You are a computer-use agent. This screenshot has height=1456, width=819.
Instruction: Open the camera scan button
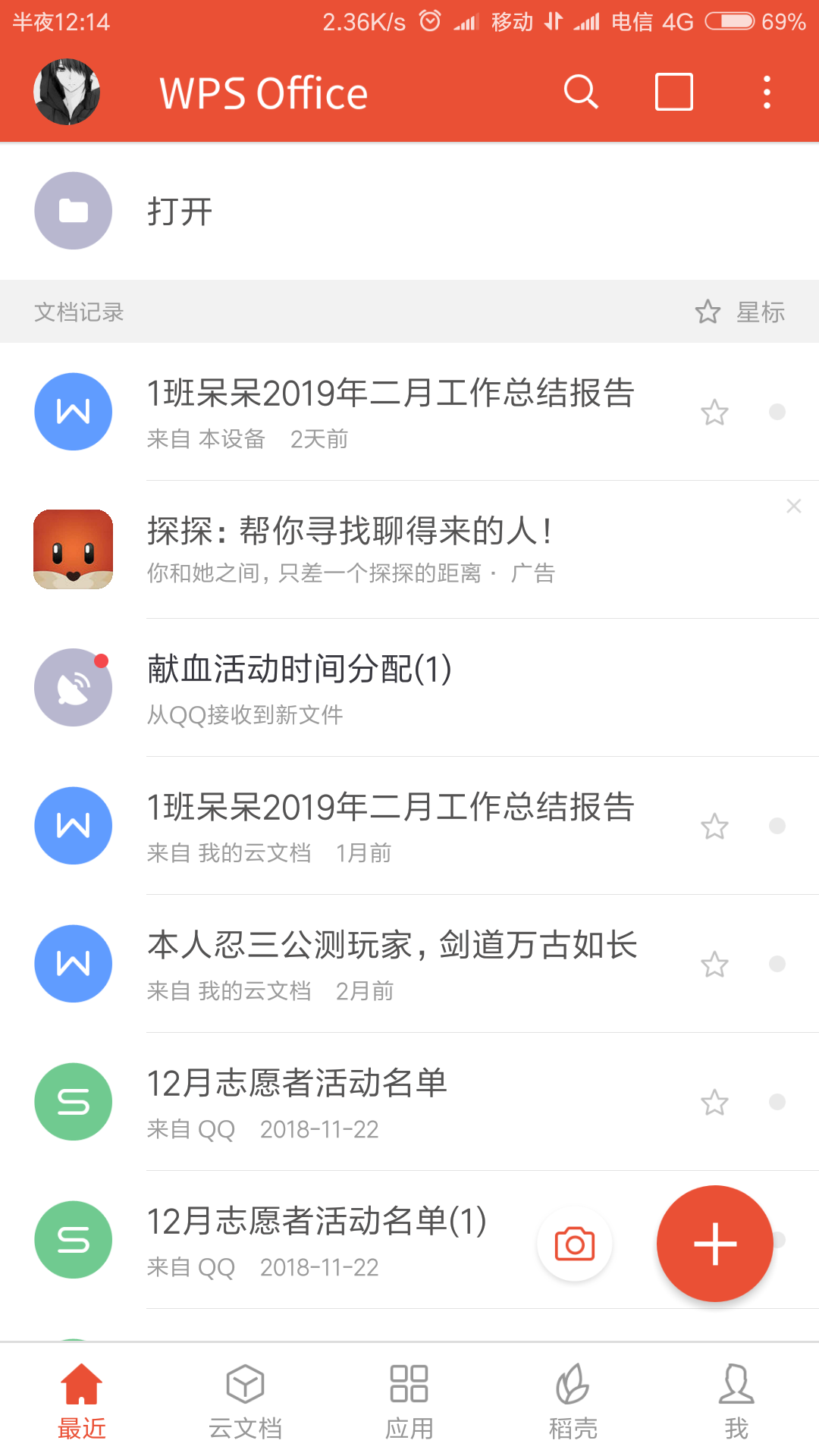pyautogui.click(x=575, y=1244)
